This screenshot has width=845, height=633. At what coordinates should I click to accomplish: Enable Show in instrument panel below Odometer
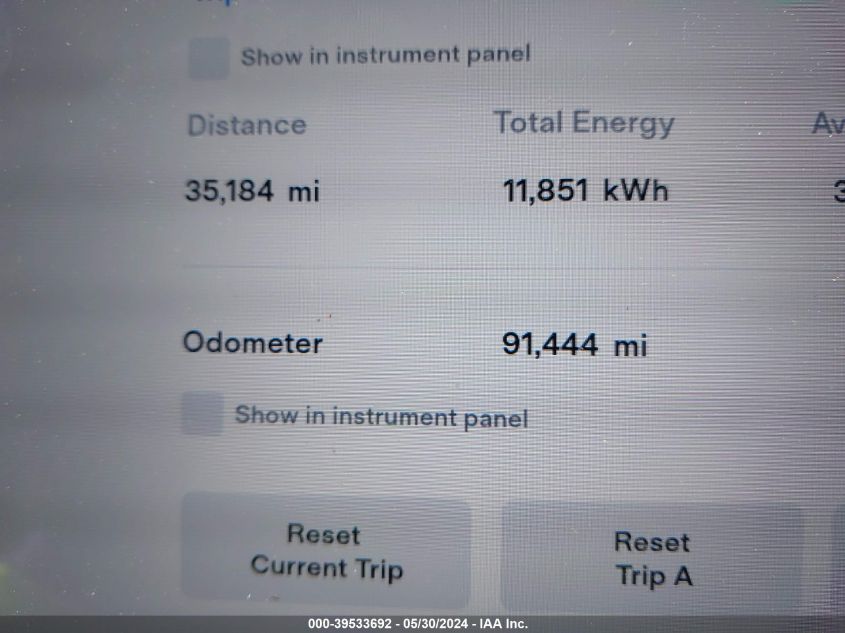pyautogui.click(x=203, y=414)
